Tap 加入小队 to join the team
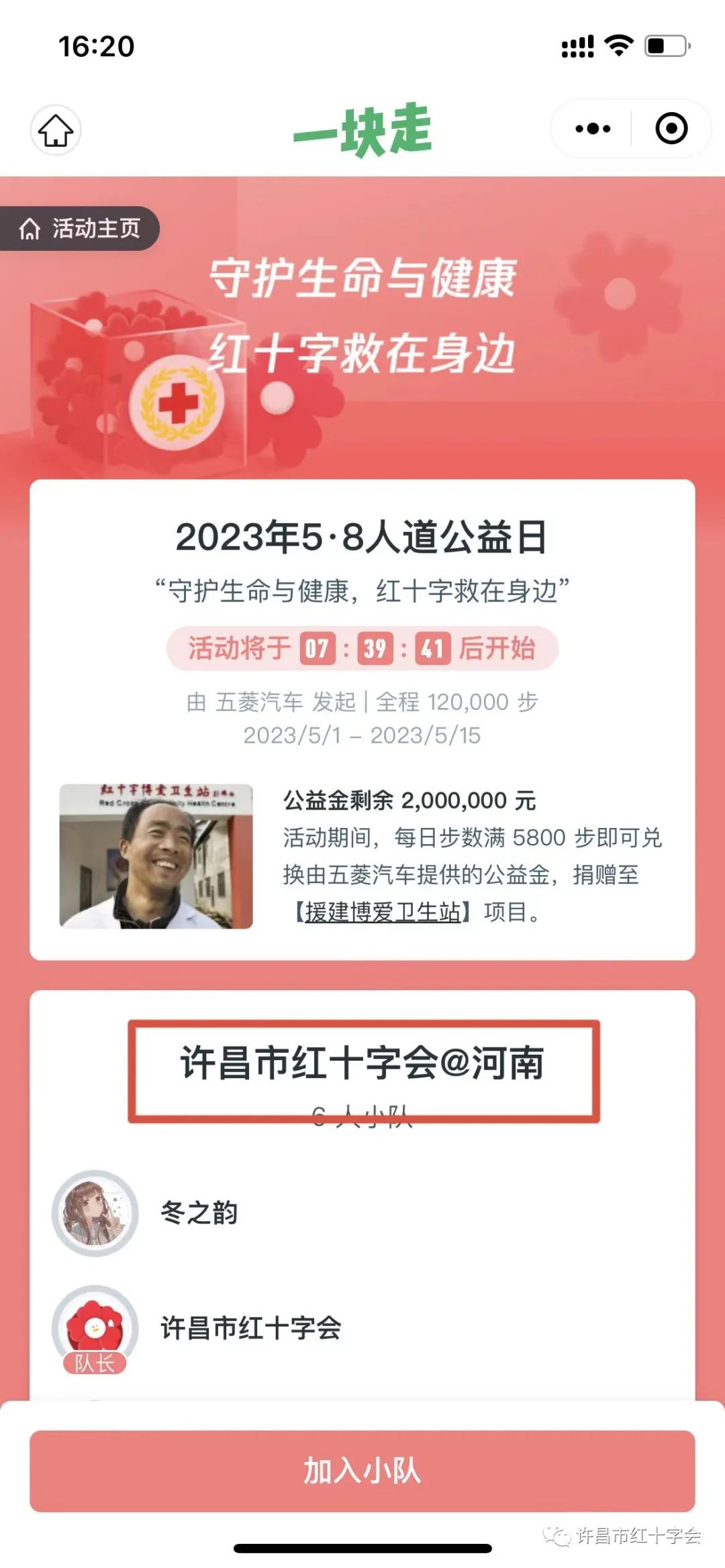 pyautogui.click(x=362, y=1471)
